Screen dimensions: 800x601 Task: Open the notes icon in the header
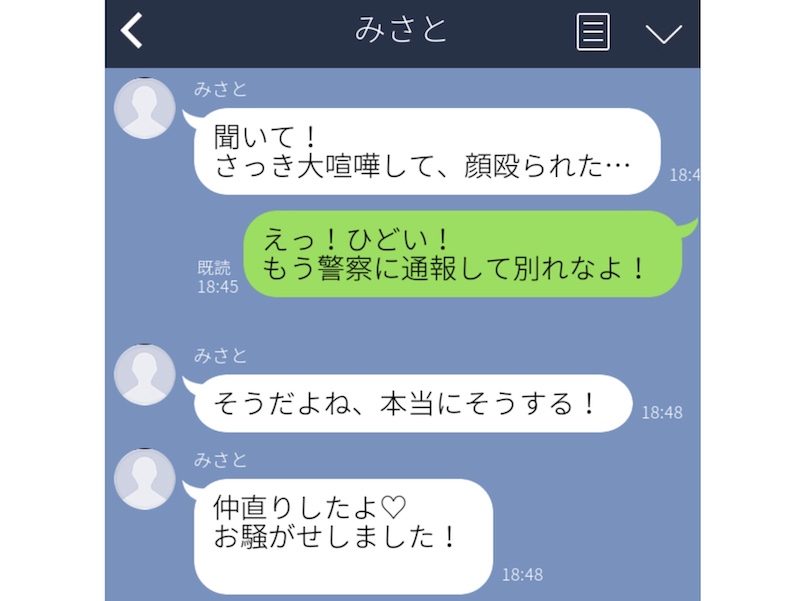pyautogui.click(x=593, y=31)
